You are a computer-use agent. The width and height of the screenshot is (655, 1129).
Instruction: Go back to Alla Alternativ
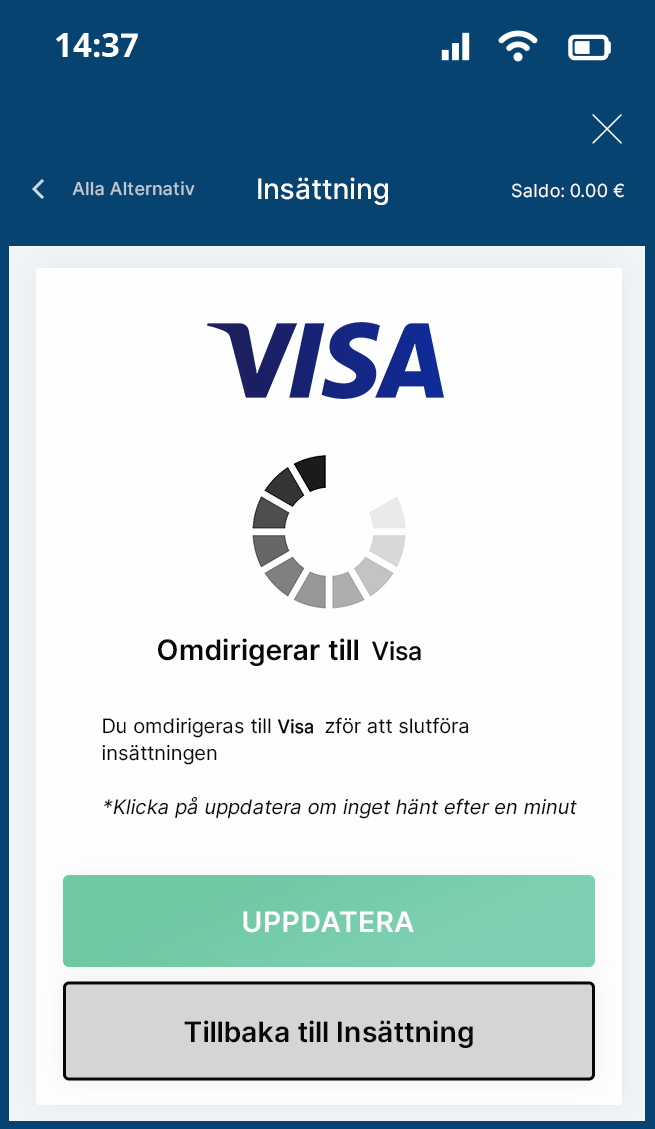[113, 189]
